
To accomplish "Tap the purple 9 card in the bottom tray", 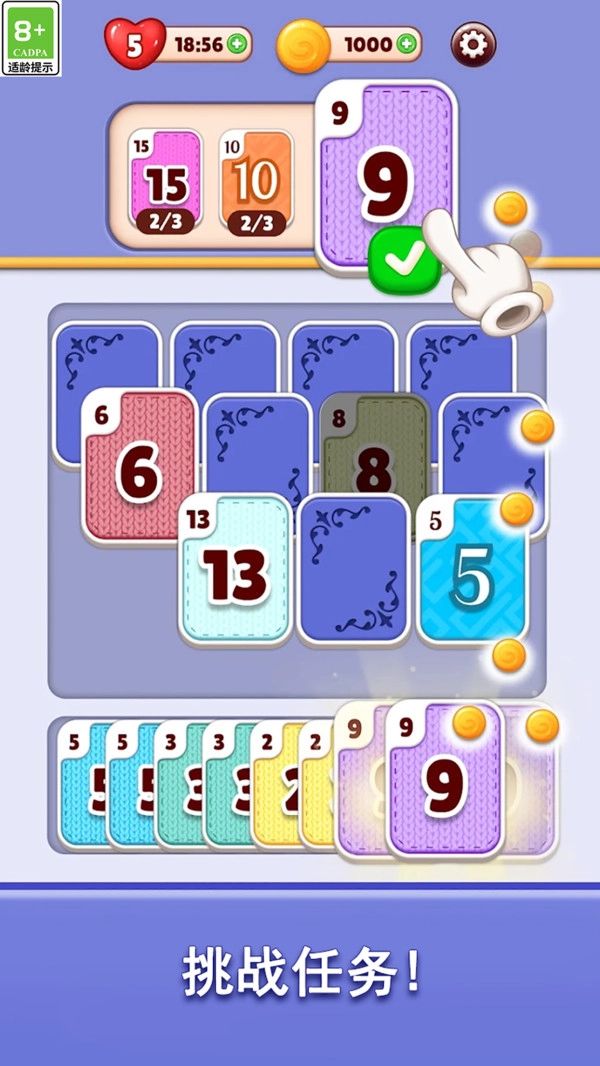I will coord(443,780).
